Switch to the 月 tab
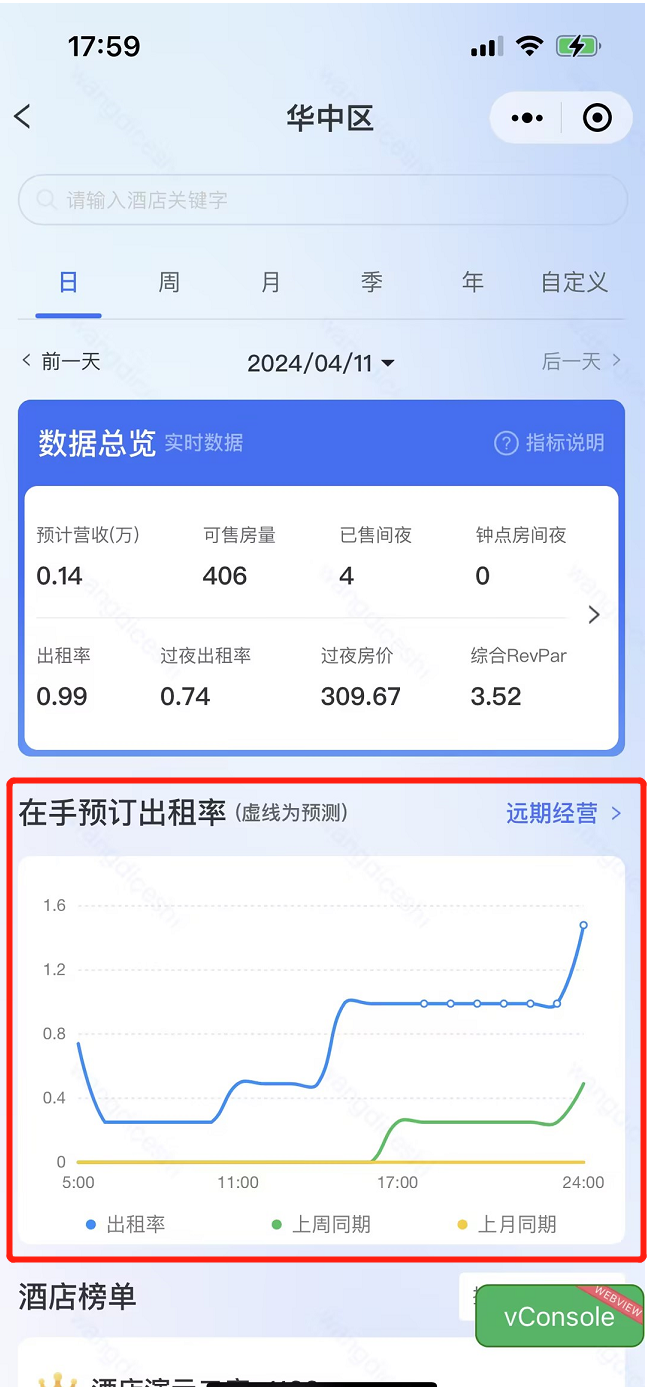The width and height of the screenshot is (650, 1394). tap(270, 283)
